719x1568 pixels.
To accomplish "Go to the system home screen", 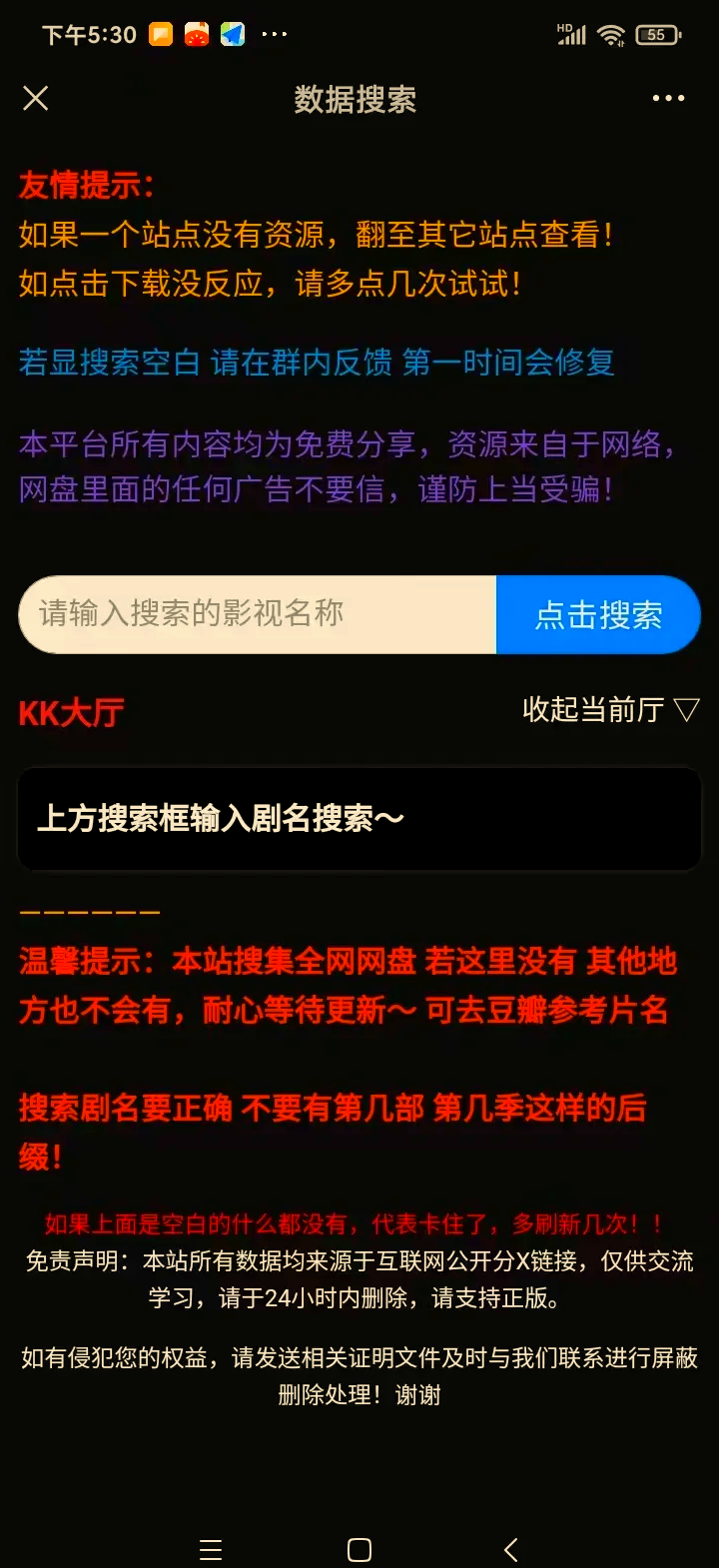I will [359, 1550].
